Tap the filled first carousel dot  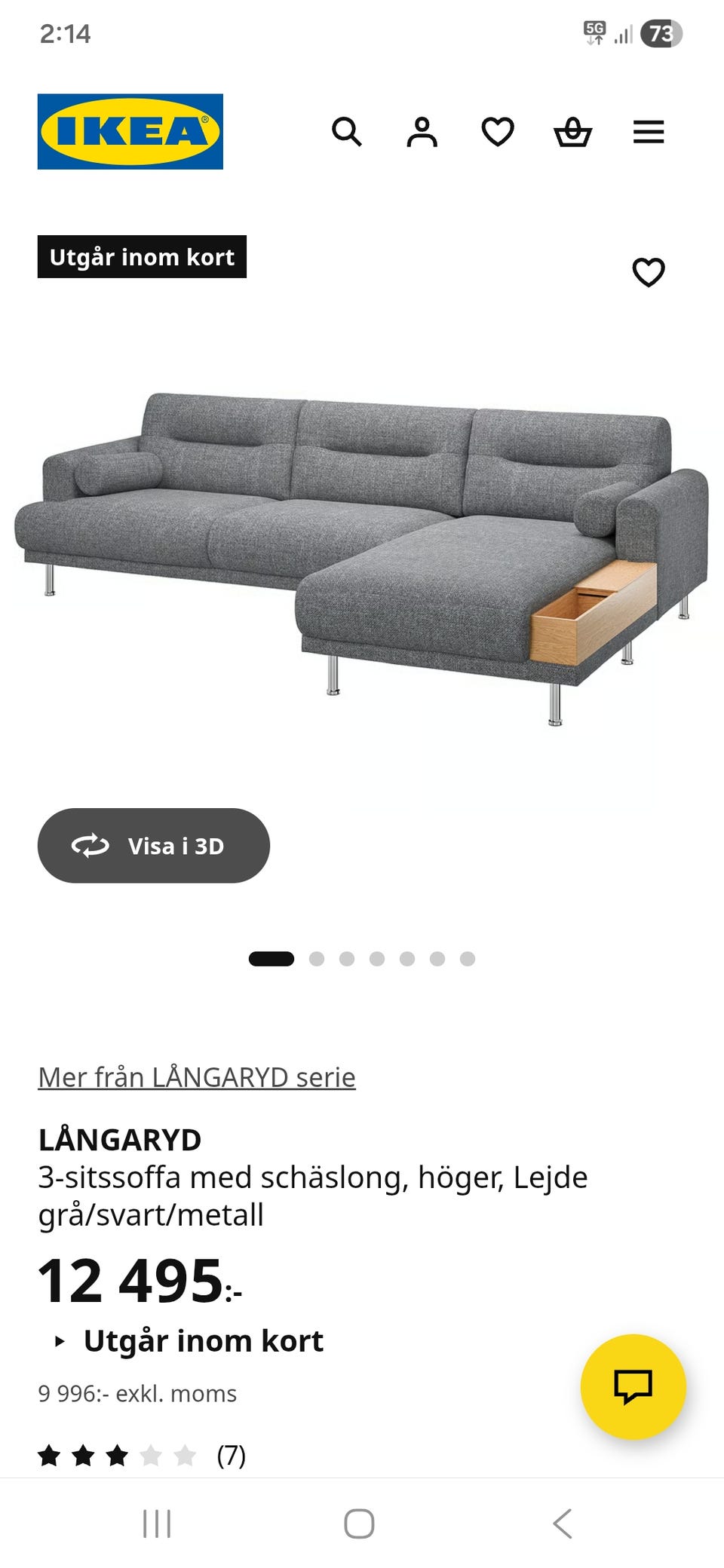pos(273,959)
